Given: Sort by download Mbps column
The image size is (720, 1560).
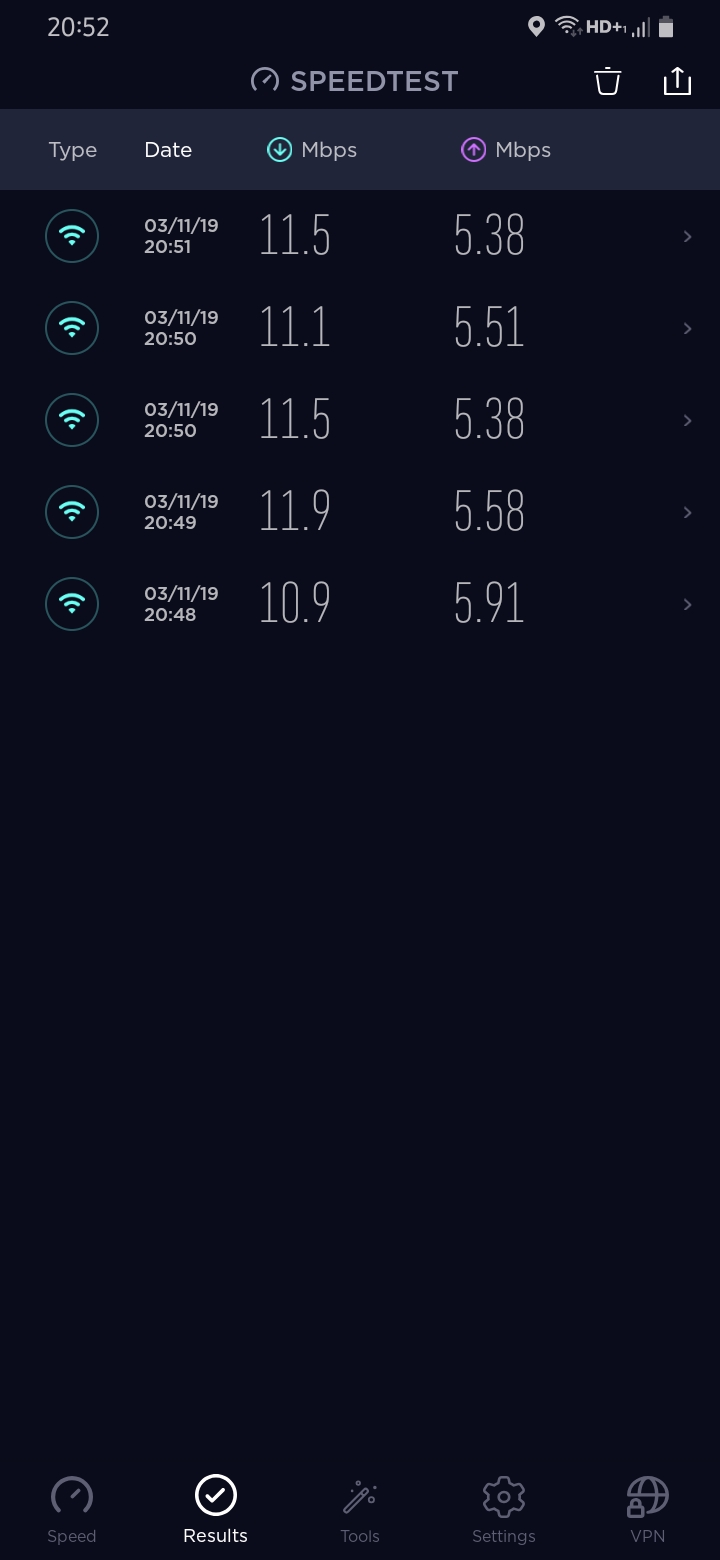Looking at the screenshot, I should tap(312, 150).
